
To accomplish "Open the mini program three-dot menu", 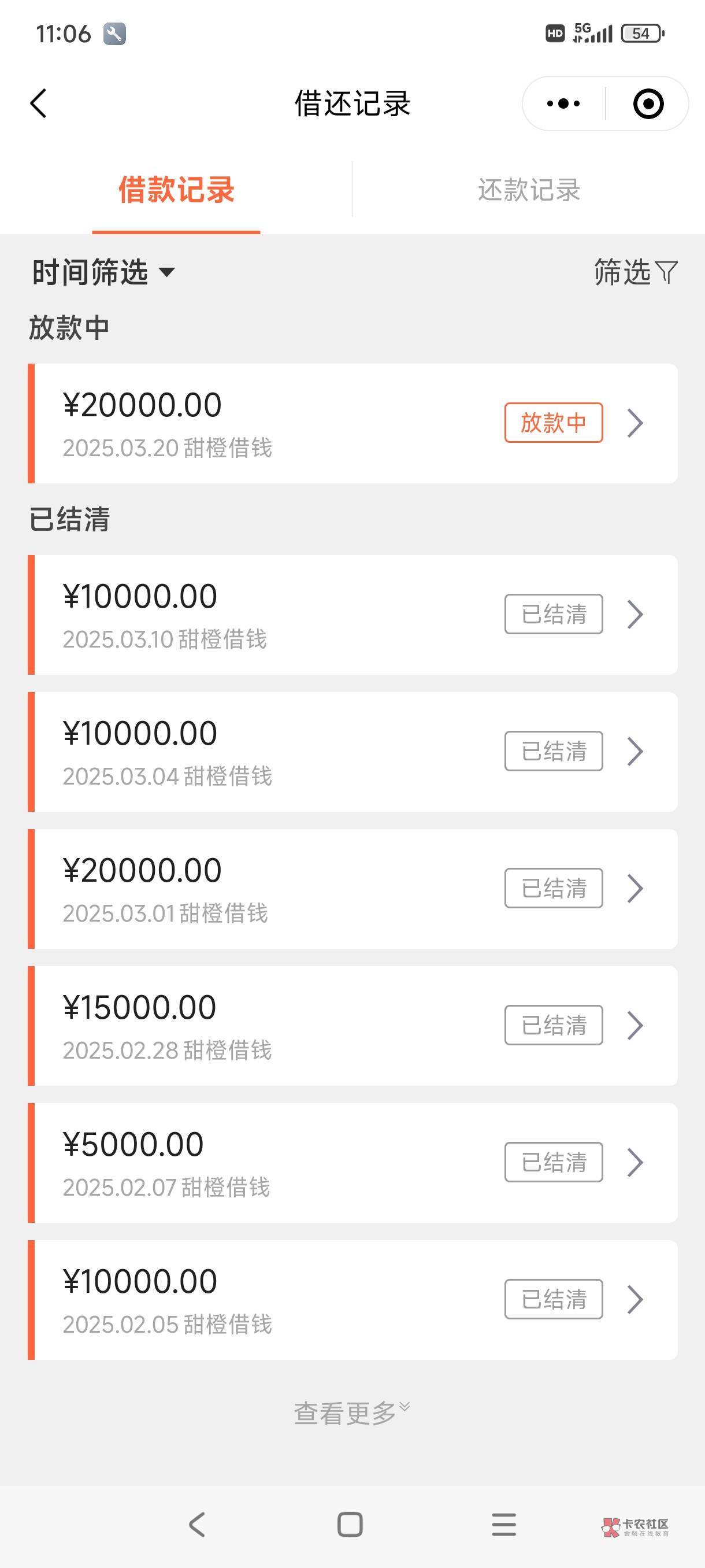I will click(563, 103).
